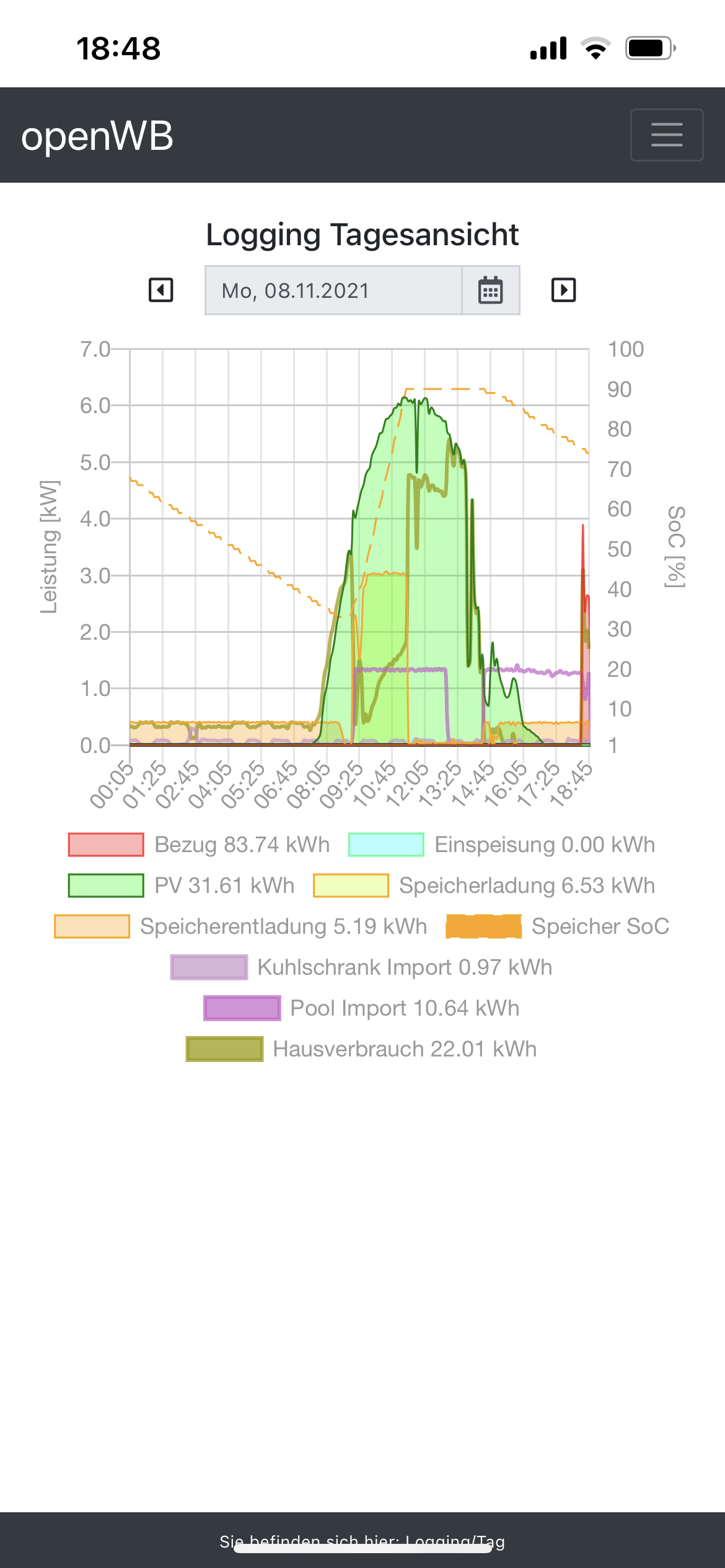This screenshot has height=1568, width=725.
Task: Hide the Speicher SoC line
Action: point(558,926)
